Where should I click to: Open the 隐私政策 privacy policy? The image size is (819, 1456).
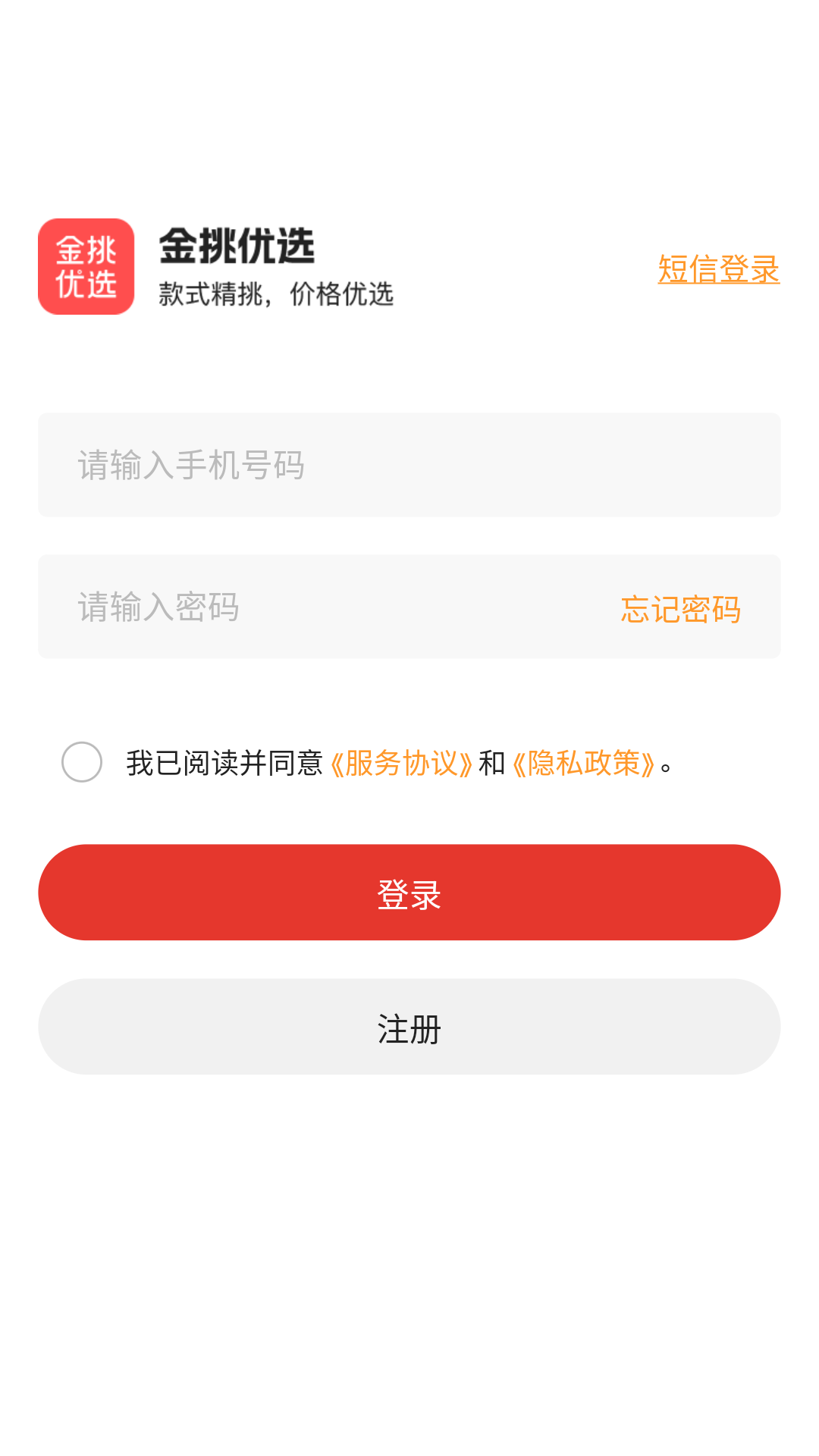point(584,766)
